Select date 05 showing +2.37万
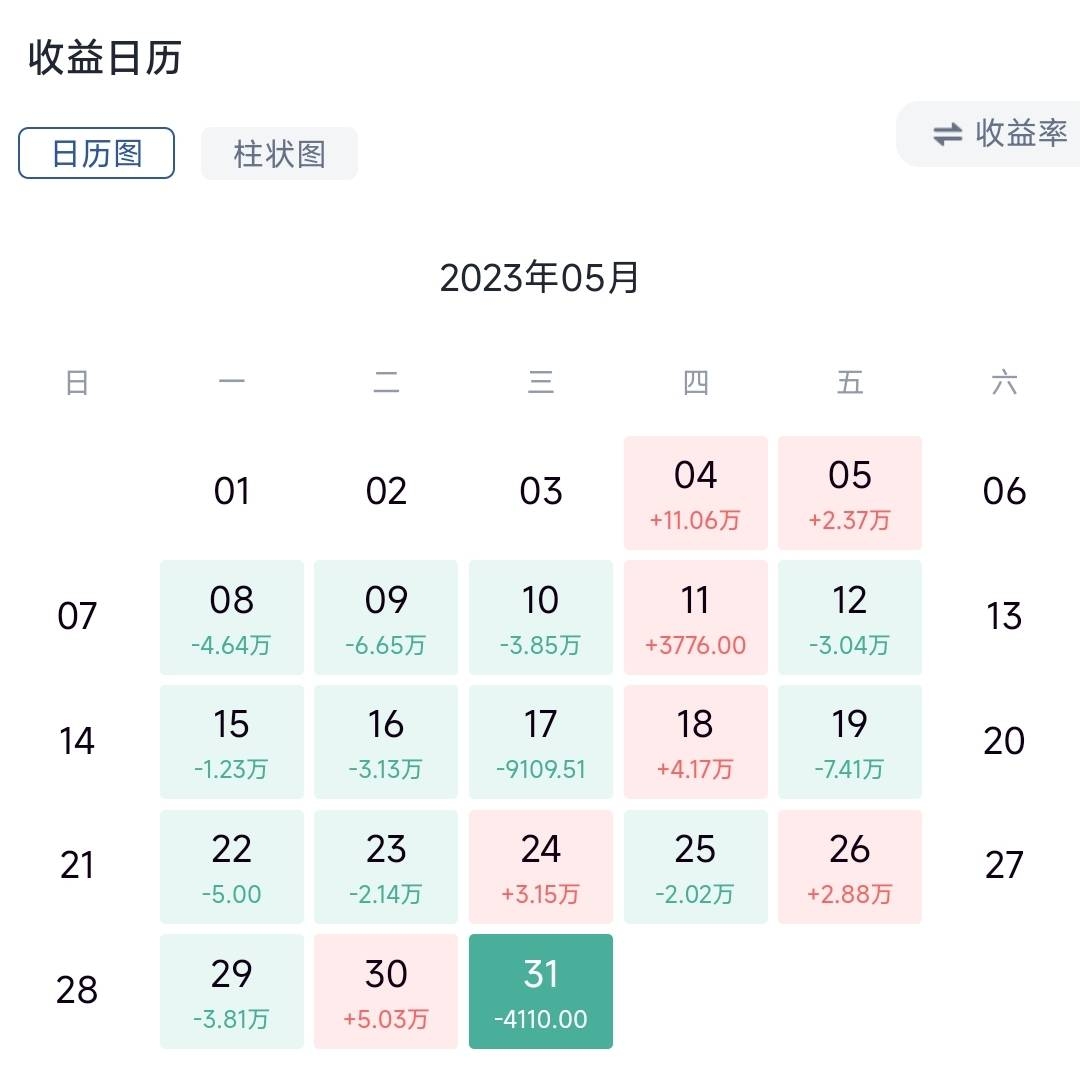This screenshot has height=1082, width=1080. [x=850, y=493]
